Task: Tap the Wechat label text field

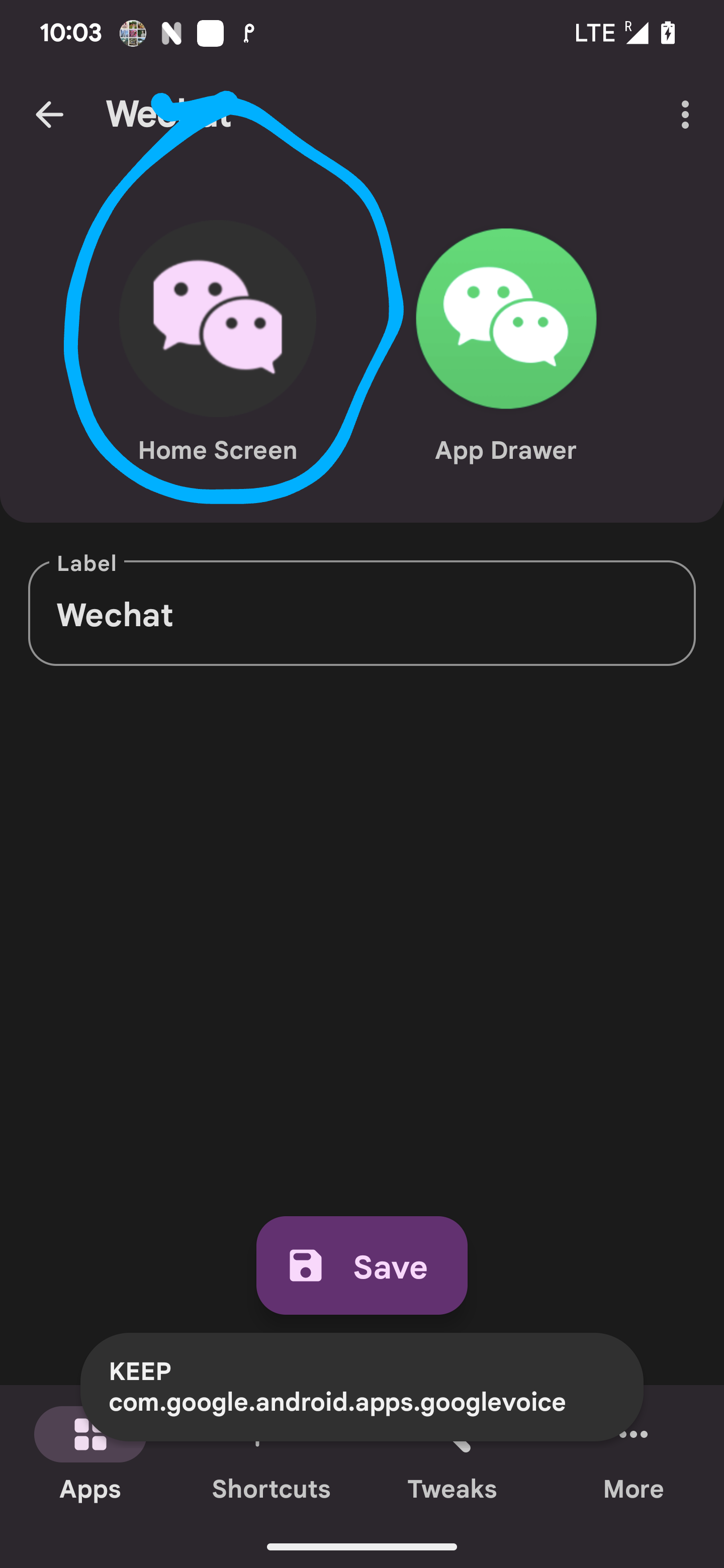Action: [361, 614]
